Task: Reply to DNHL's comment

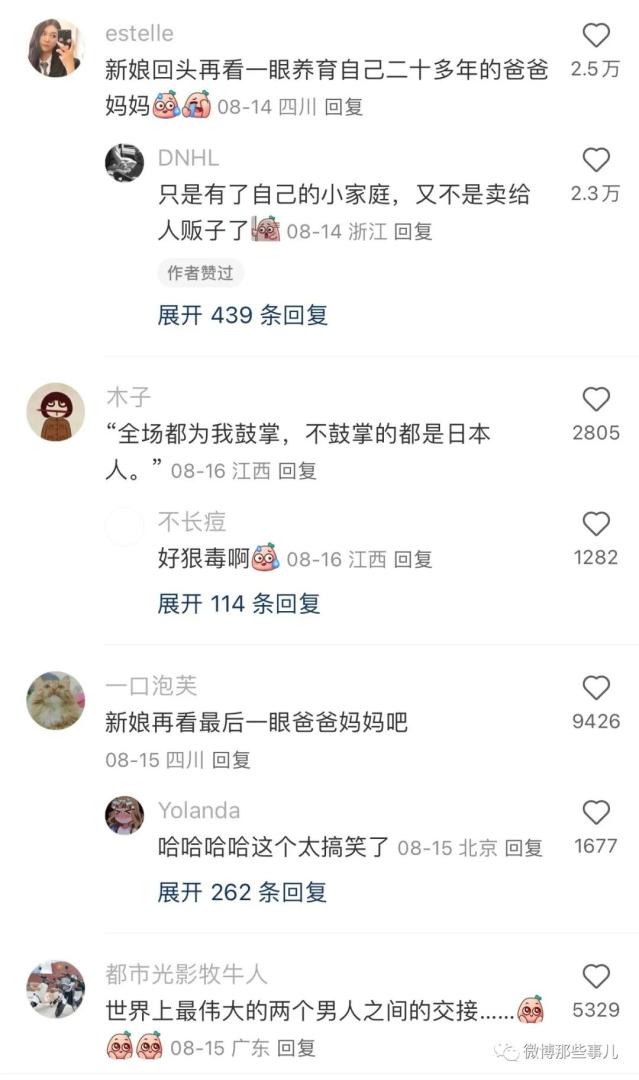Action: 413,231
